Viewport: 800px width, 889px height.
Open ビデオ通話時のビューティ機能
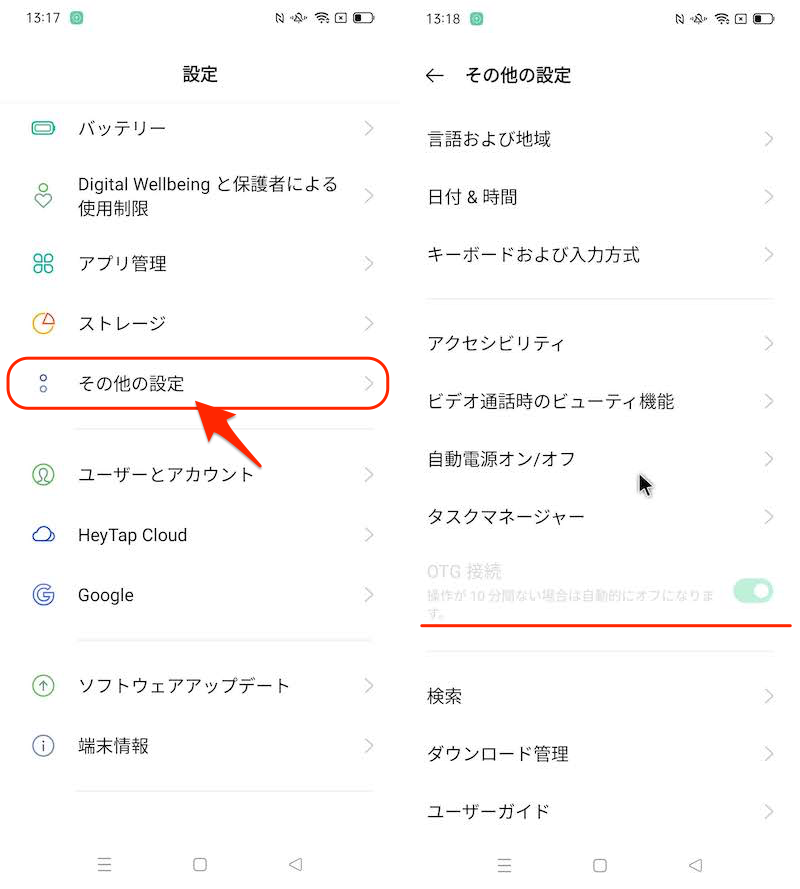(x=598, y=401)
